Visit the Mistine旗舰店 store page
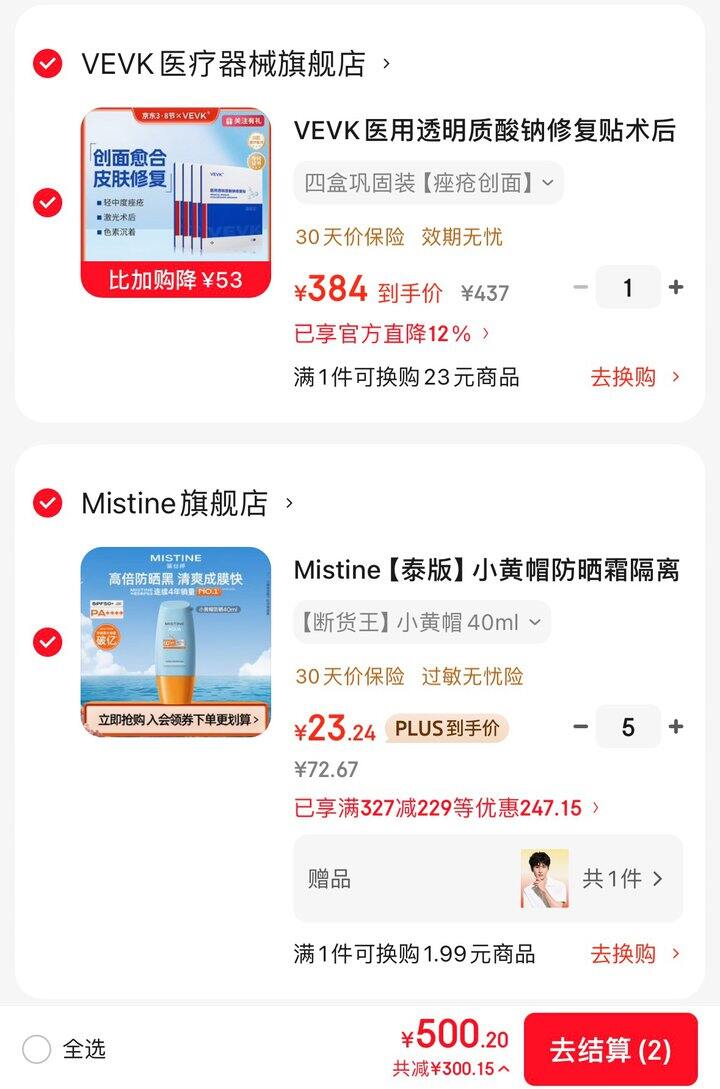 pyautogui.click(x=188, y=503)
